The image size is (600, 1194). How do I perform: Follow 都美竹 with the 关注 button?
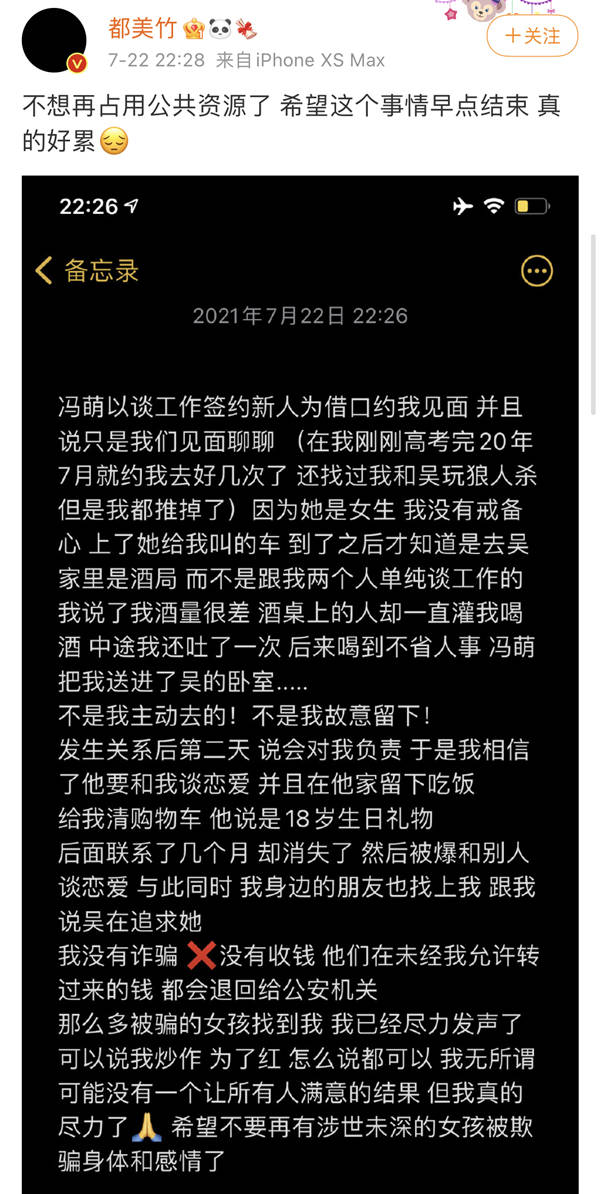pos(532,36)
